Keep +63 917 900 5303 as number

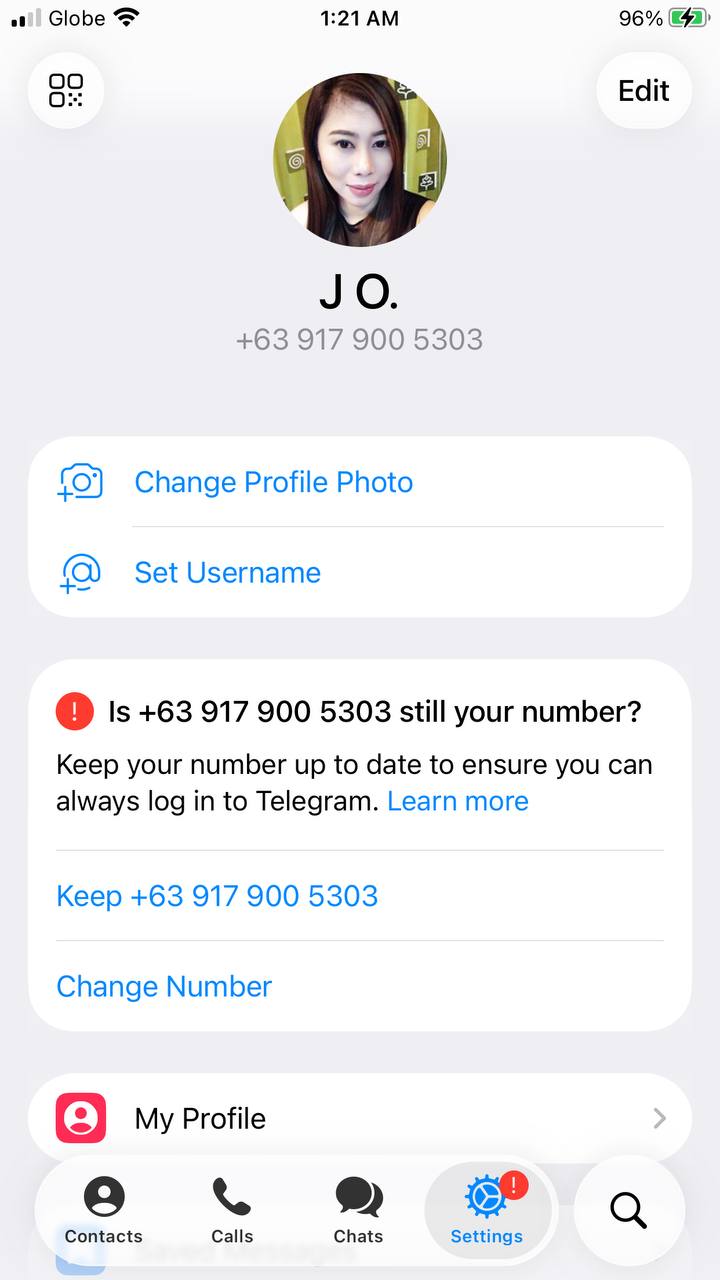[x=217, y=895]
